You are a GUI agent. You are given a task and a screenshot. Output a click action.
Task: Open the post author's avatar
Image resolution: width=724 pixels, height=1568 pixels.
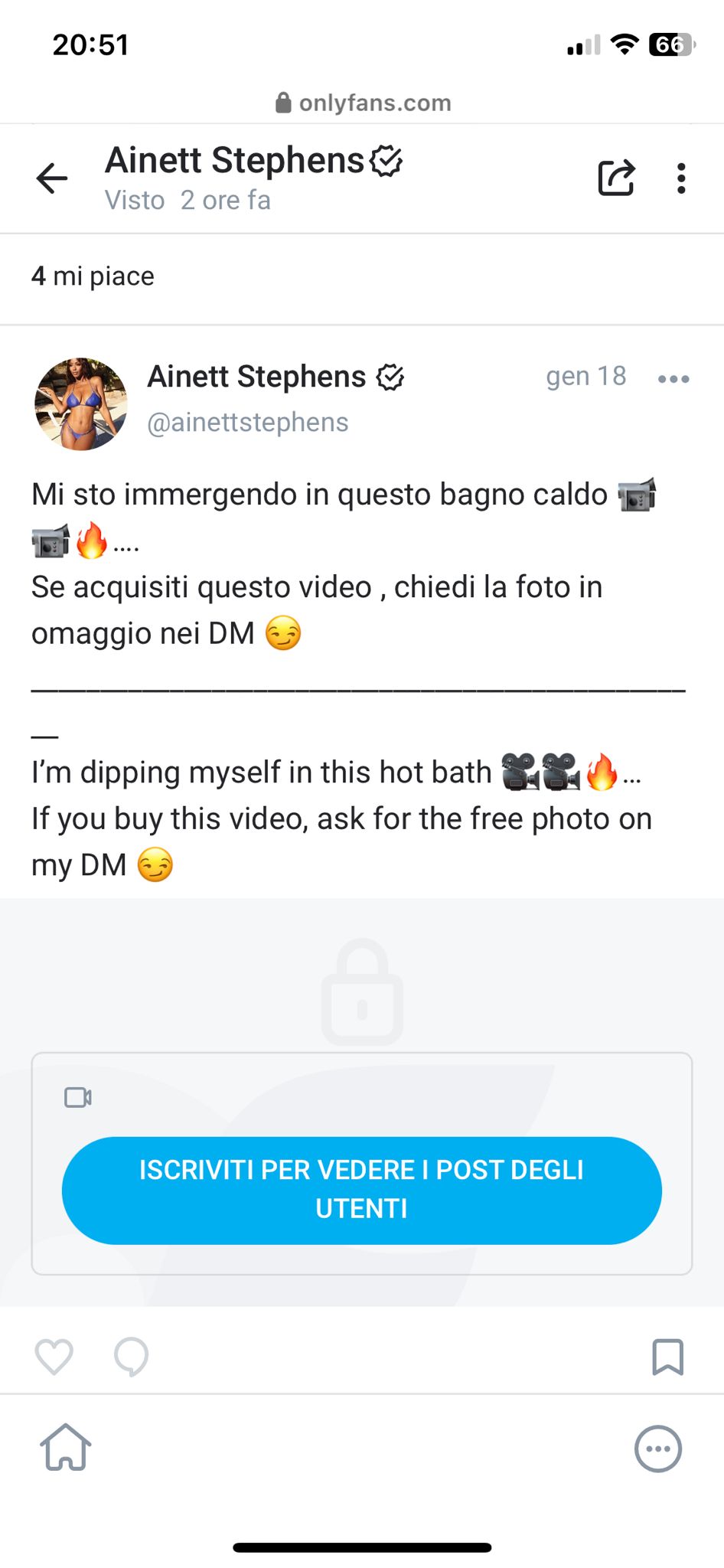(81, 403)
